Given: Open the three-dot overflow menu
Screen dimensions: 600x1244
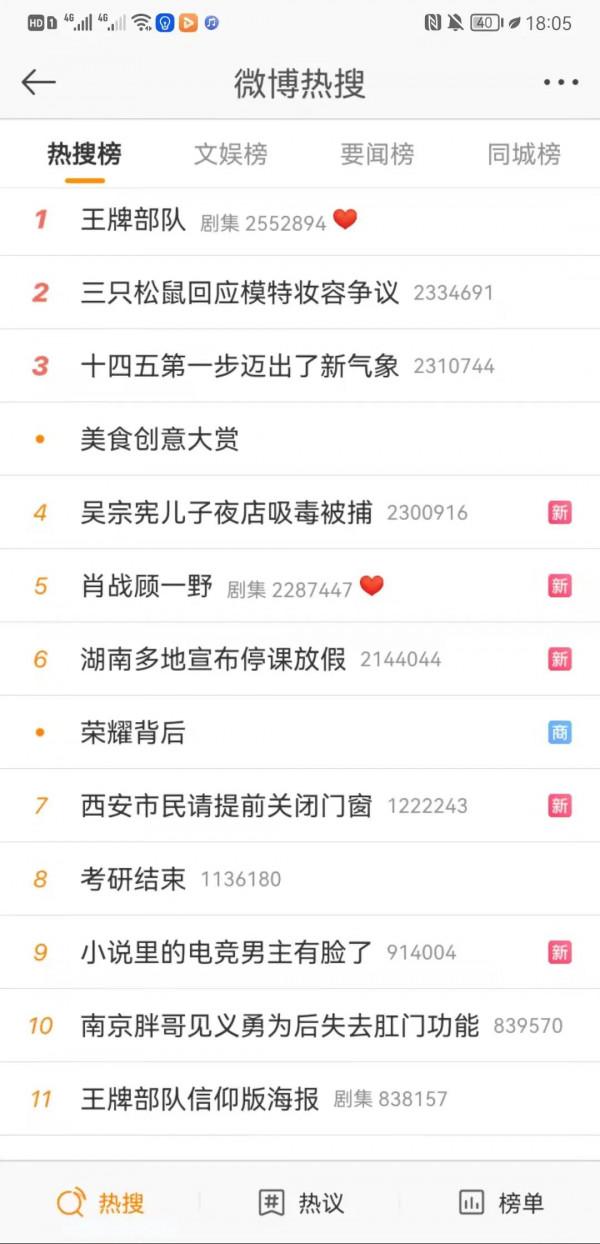Looking at the screenshot, I should point(561,83).
